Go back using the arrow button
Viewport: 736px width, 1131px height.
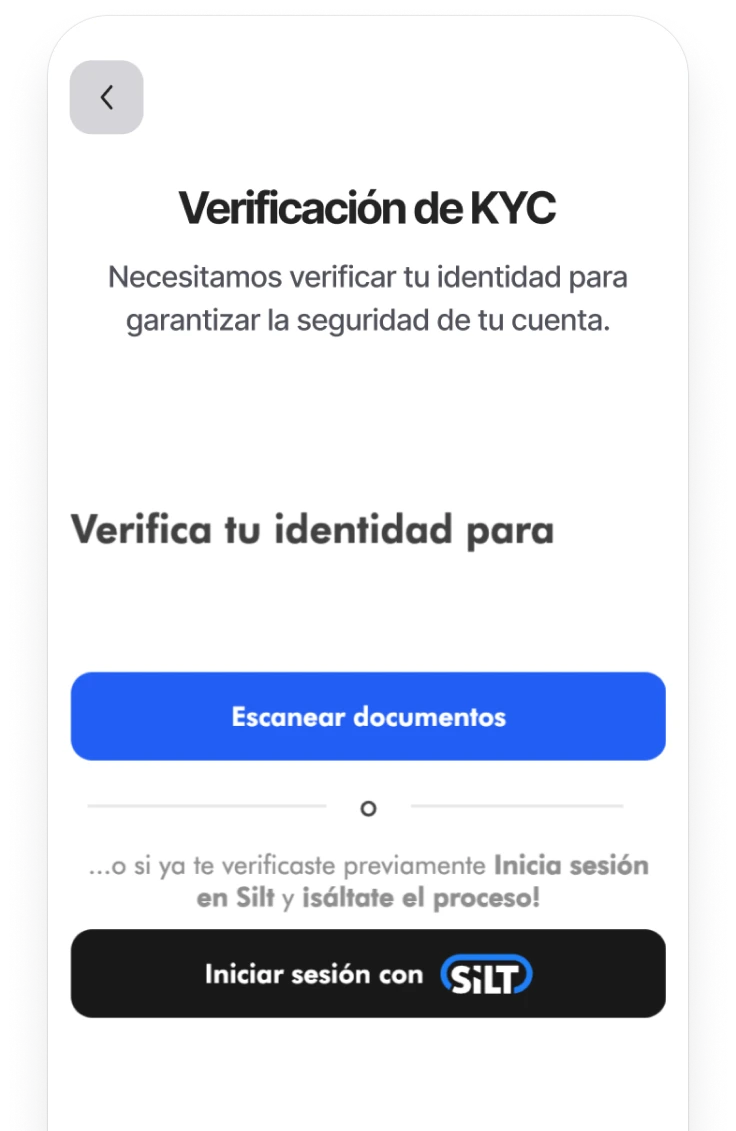coord(106,97)
